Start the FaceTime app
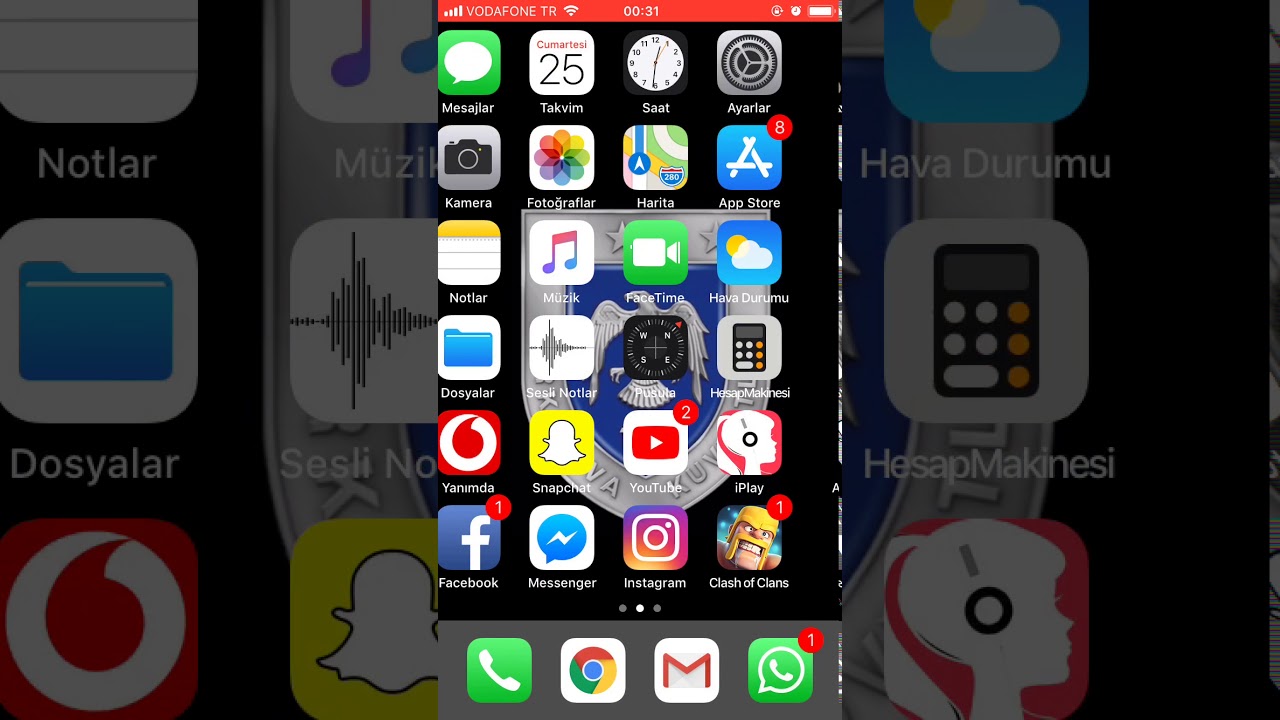1280x720 pixels. [x=655, y=252]
